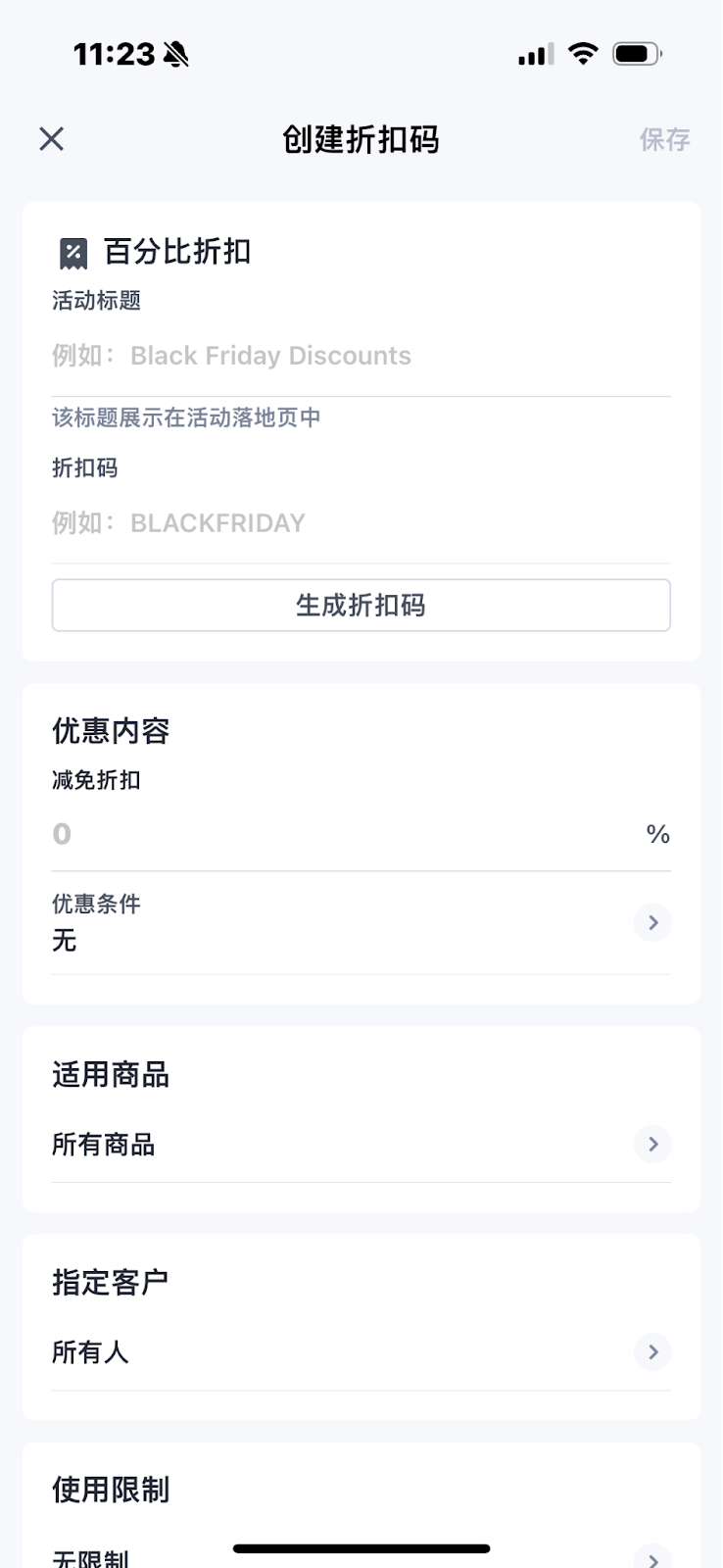Focus the 活动标题 input field
This screenshot has height=1568, width=723.
[x=361, y=356]
